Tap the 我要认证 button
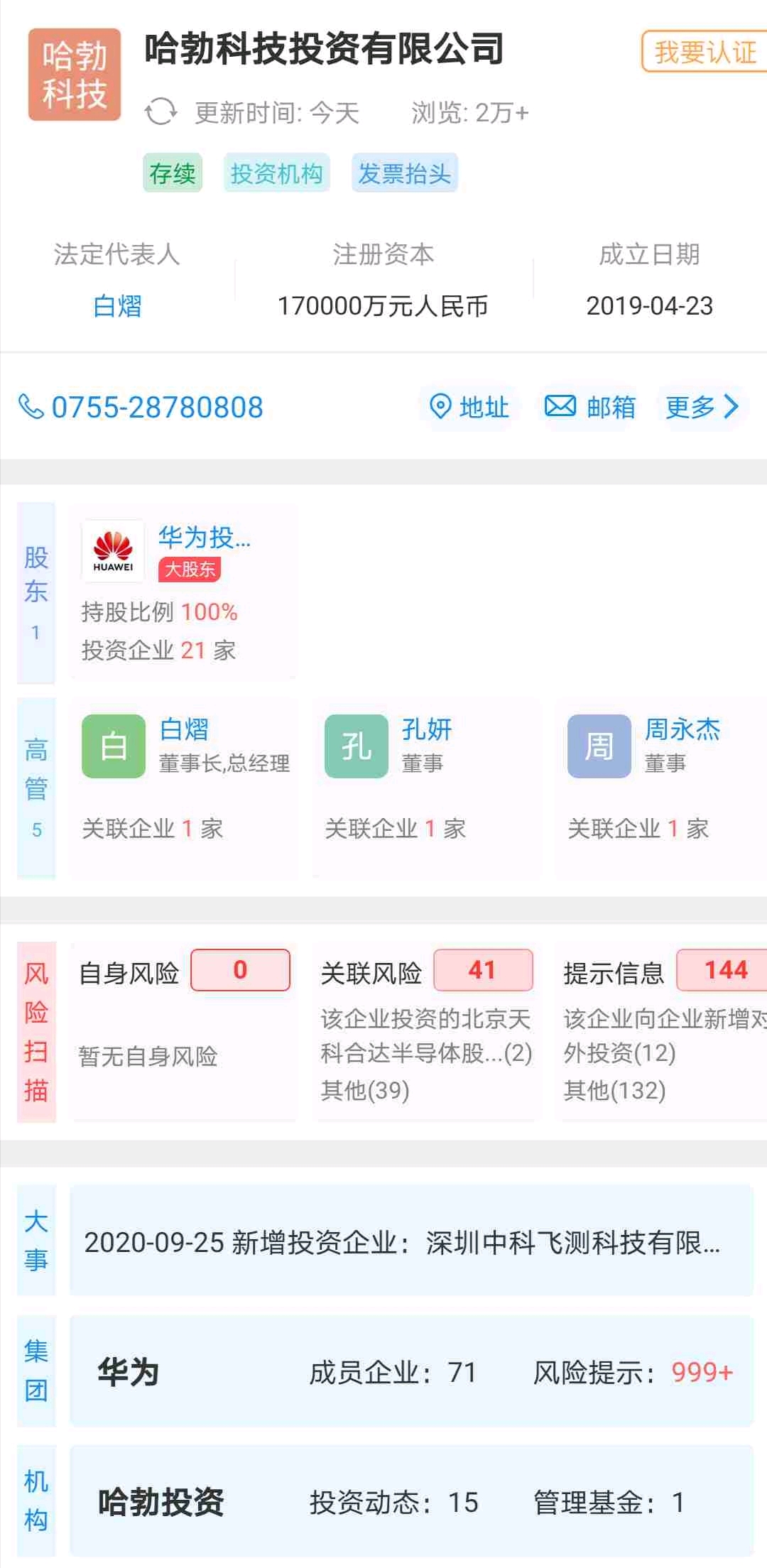 pos(705,51)
